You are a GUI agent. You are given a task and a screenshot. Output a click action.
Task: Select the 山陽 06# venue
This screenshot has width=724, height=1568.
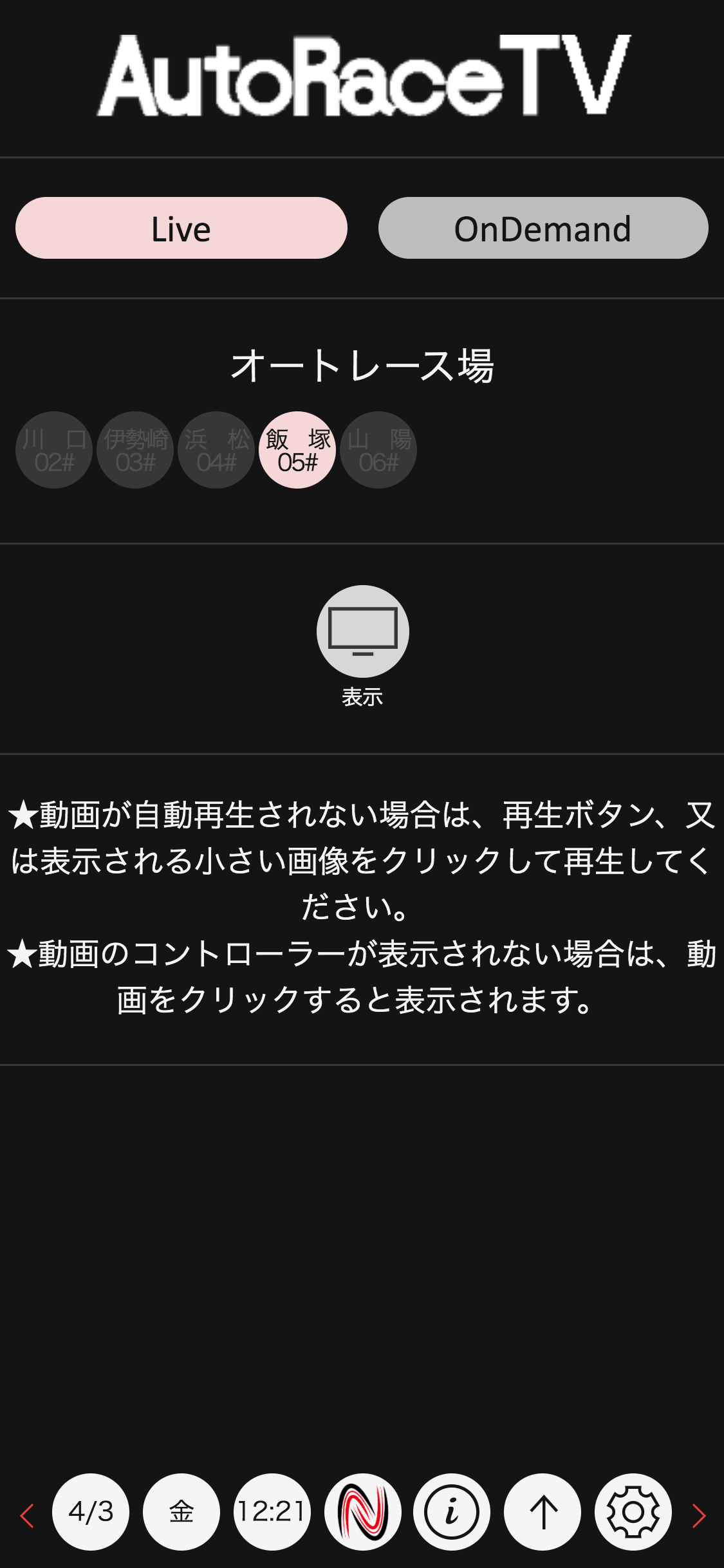[x=378, y=450]
